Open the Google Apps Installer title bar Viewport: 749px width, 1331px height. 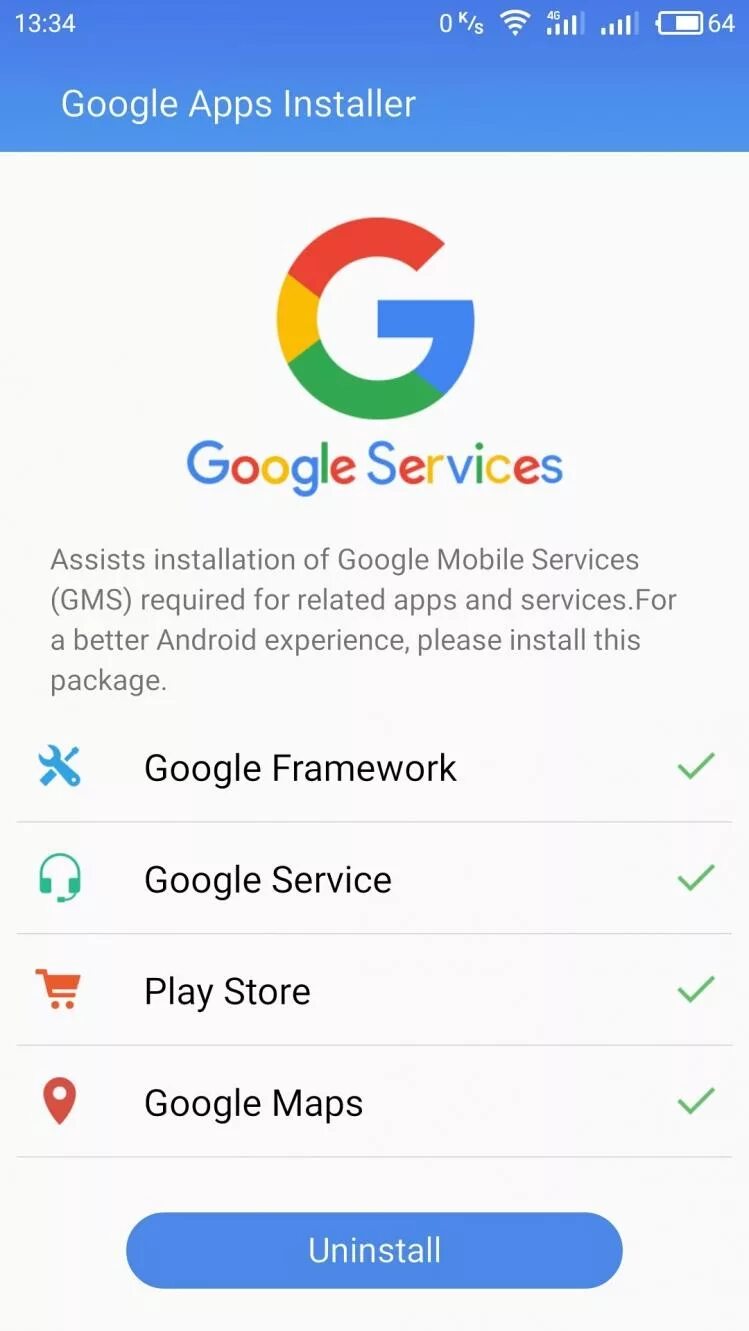click(237, 103)
